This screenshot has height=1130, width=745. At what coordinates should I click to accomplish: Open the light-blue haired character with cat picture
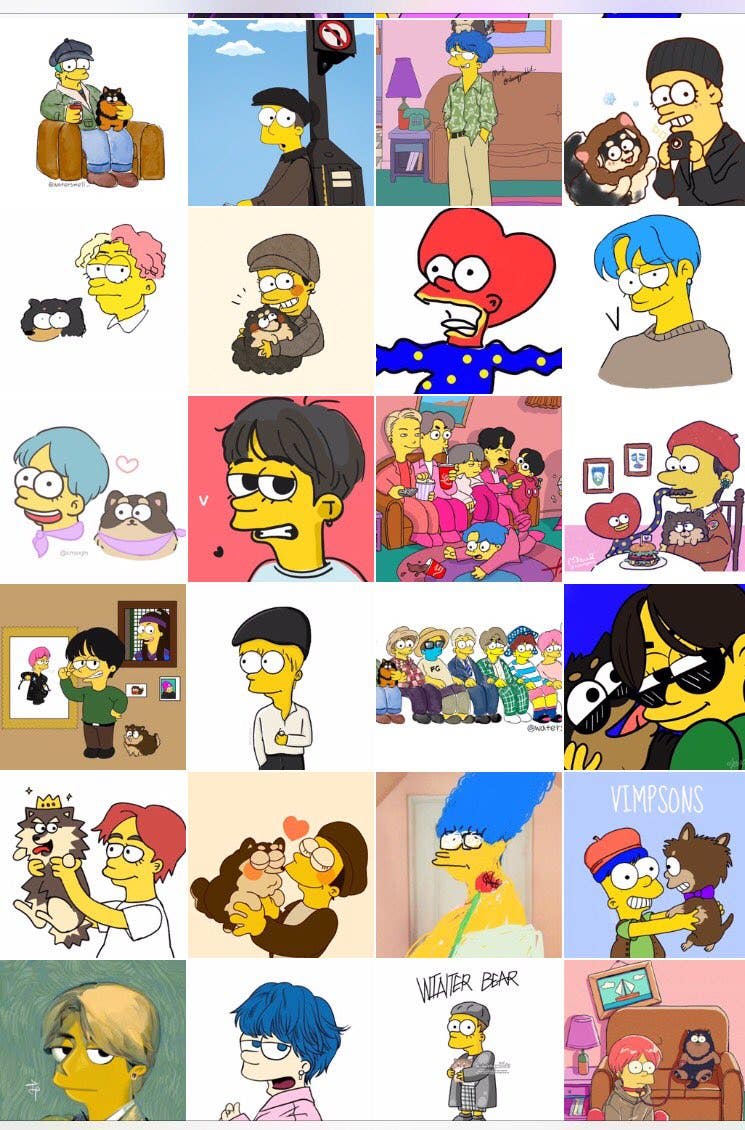tap(93, 489)
